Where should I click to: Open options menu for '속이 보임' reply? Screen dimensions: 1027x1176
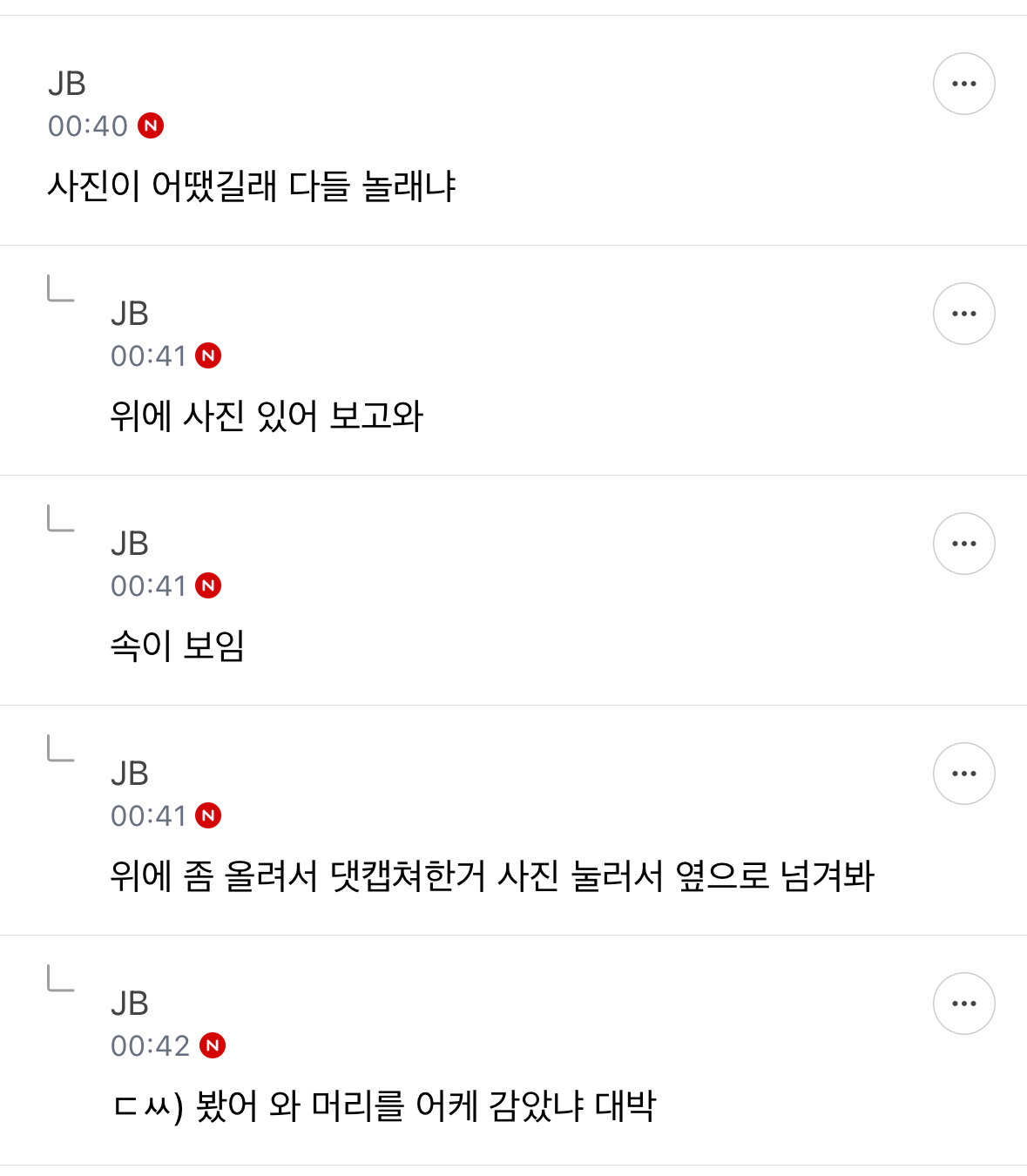pos(963,544)
